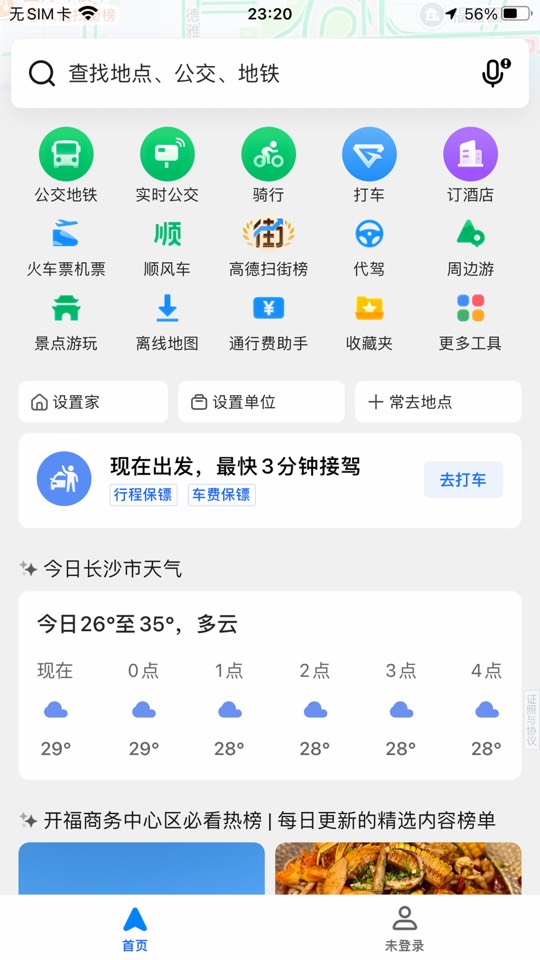The width and height of the screenshot is (540, 960).
Task: Tap 设置单位 to set work address
Action: coord(261,402)
